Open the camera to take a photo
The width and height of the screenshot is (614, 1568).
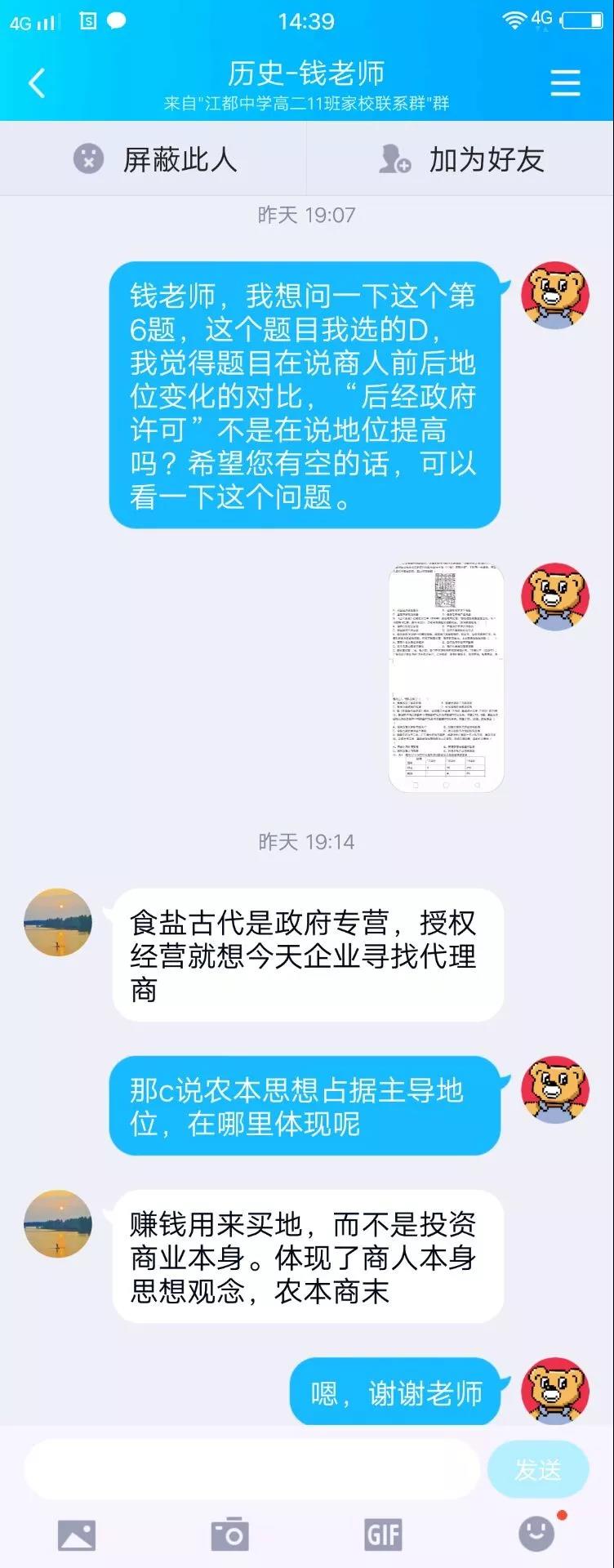pyautogui.click(x=229, y=1535)
